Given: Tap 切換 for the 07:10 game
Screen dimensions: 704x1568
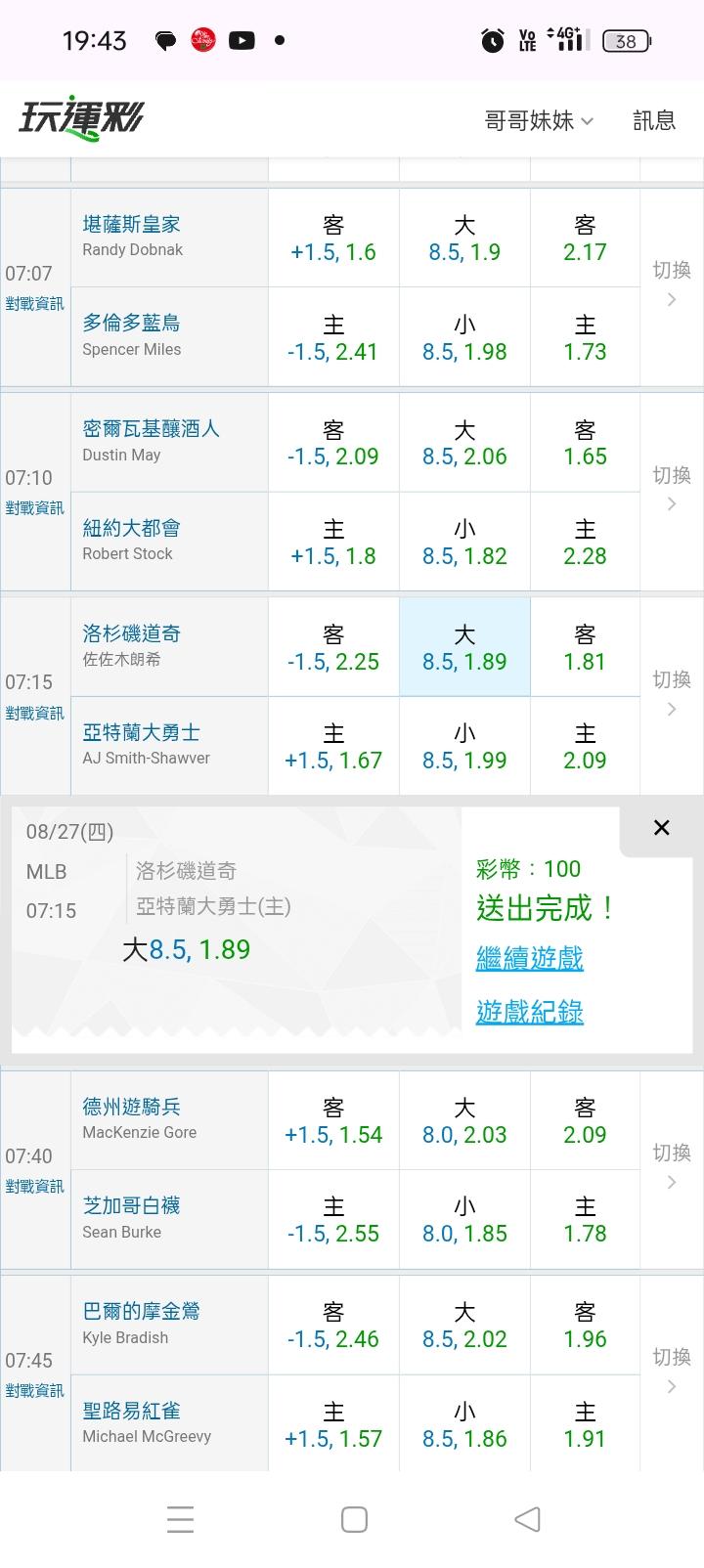Looking at the screenshot, I should click(x=672, y=488).
